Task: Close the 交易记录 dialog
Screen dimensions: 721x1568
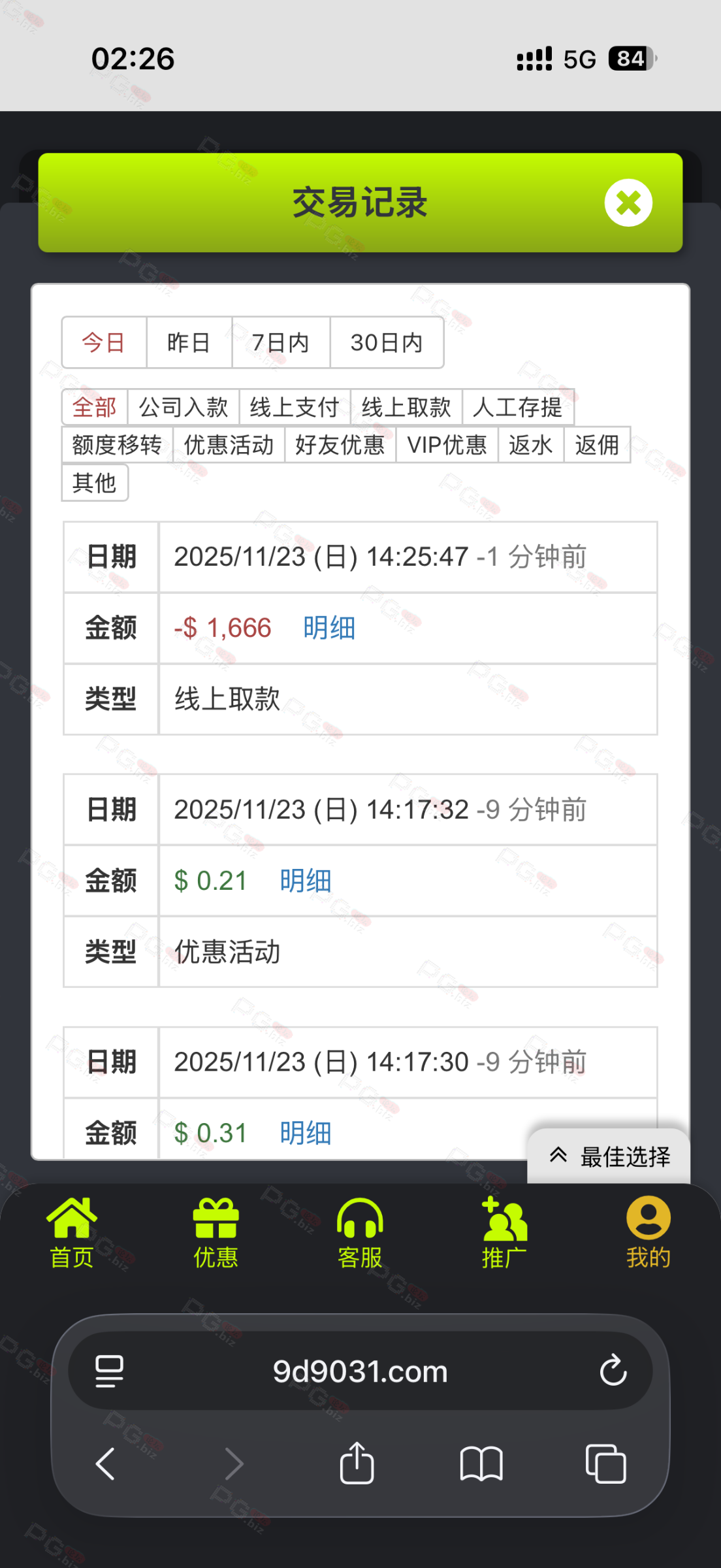Action: 628,203
